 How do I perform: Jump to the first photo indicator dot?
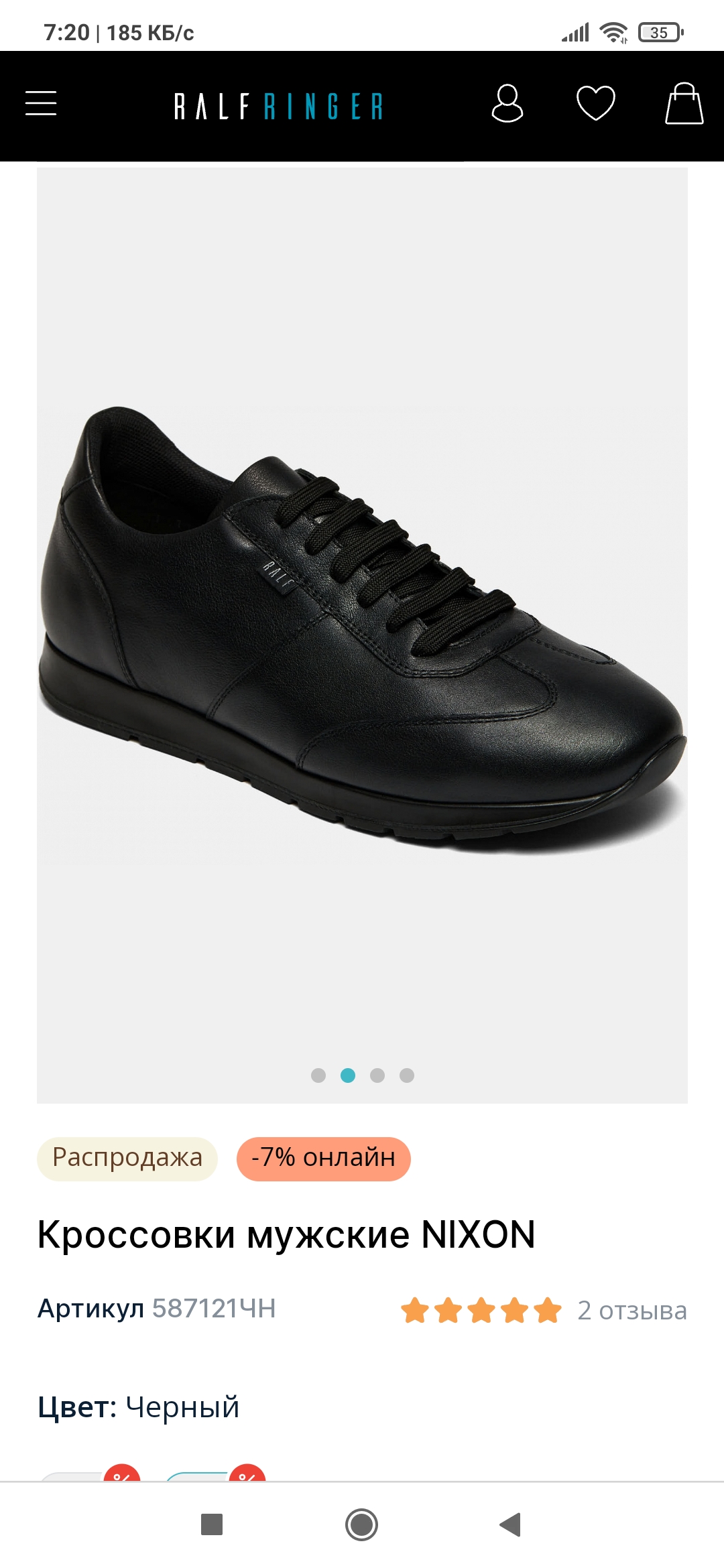tap(318, 1075)
